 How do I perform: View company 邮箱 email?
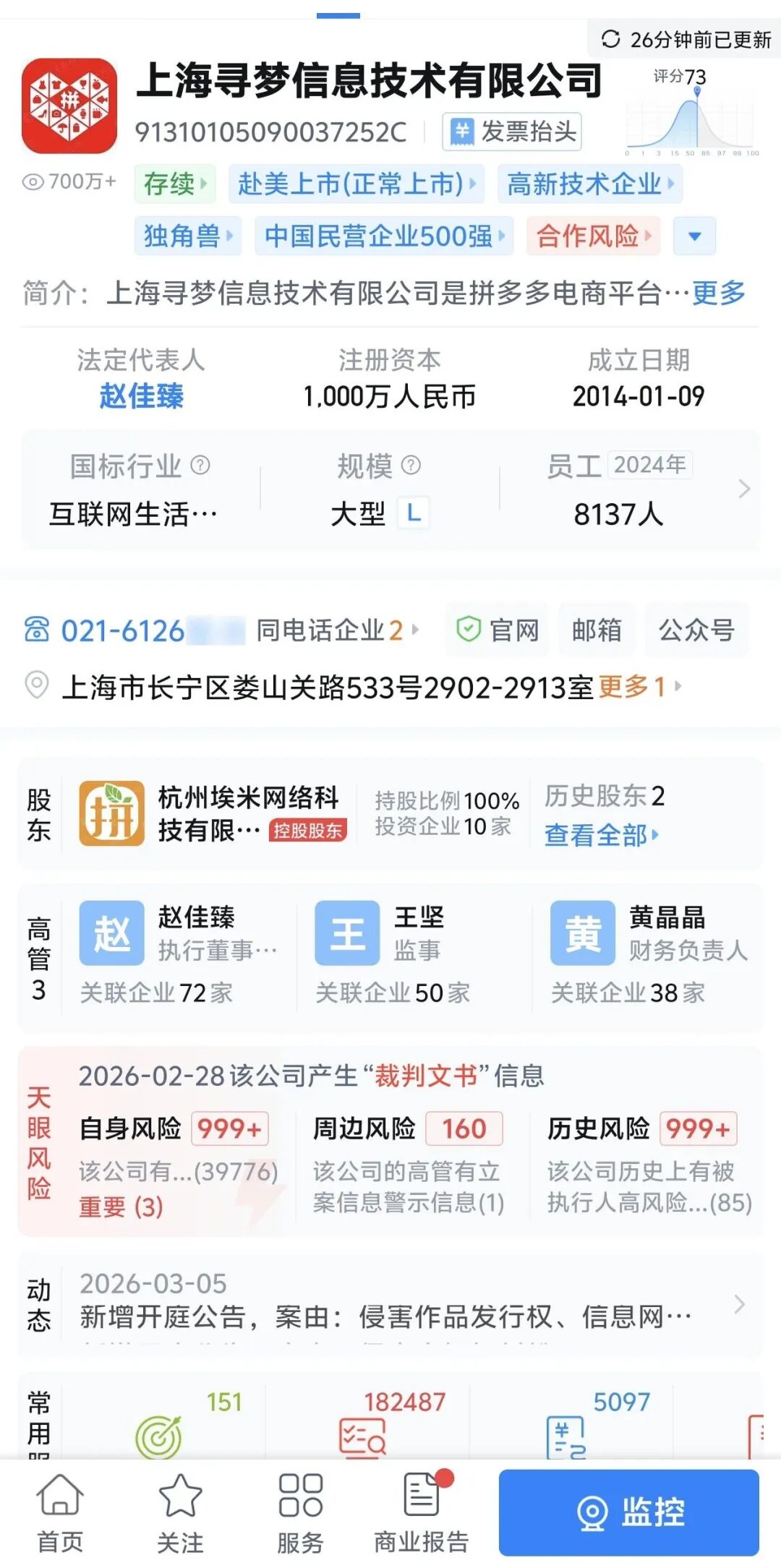pyautogui.click(x=597, y=630)
